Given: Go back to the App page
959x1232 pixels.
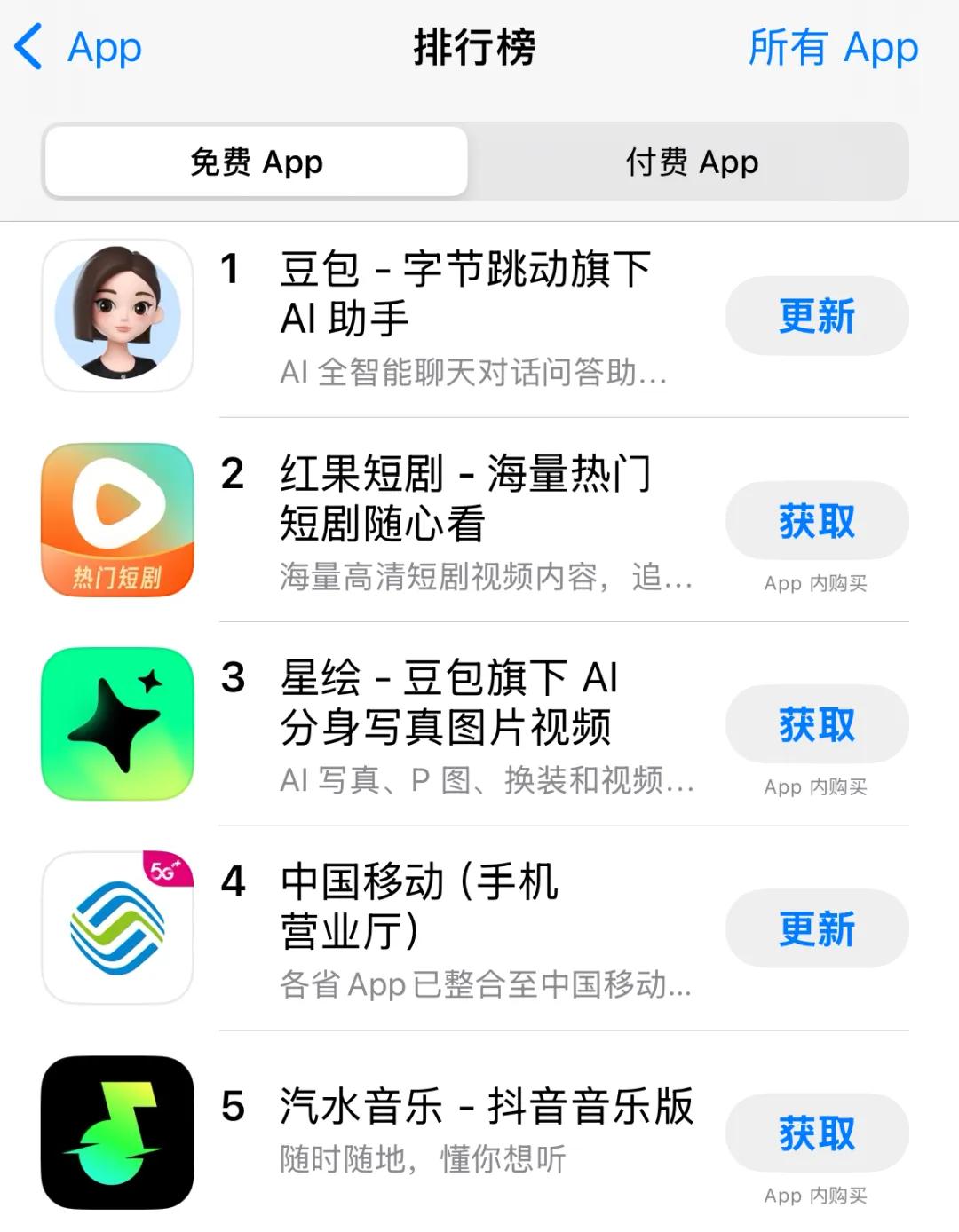Looking at the screenshot, I should 78,48.
